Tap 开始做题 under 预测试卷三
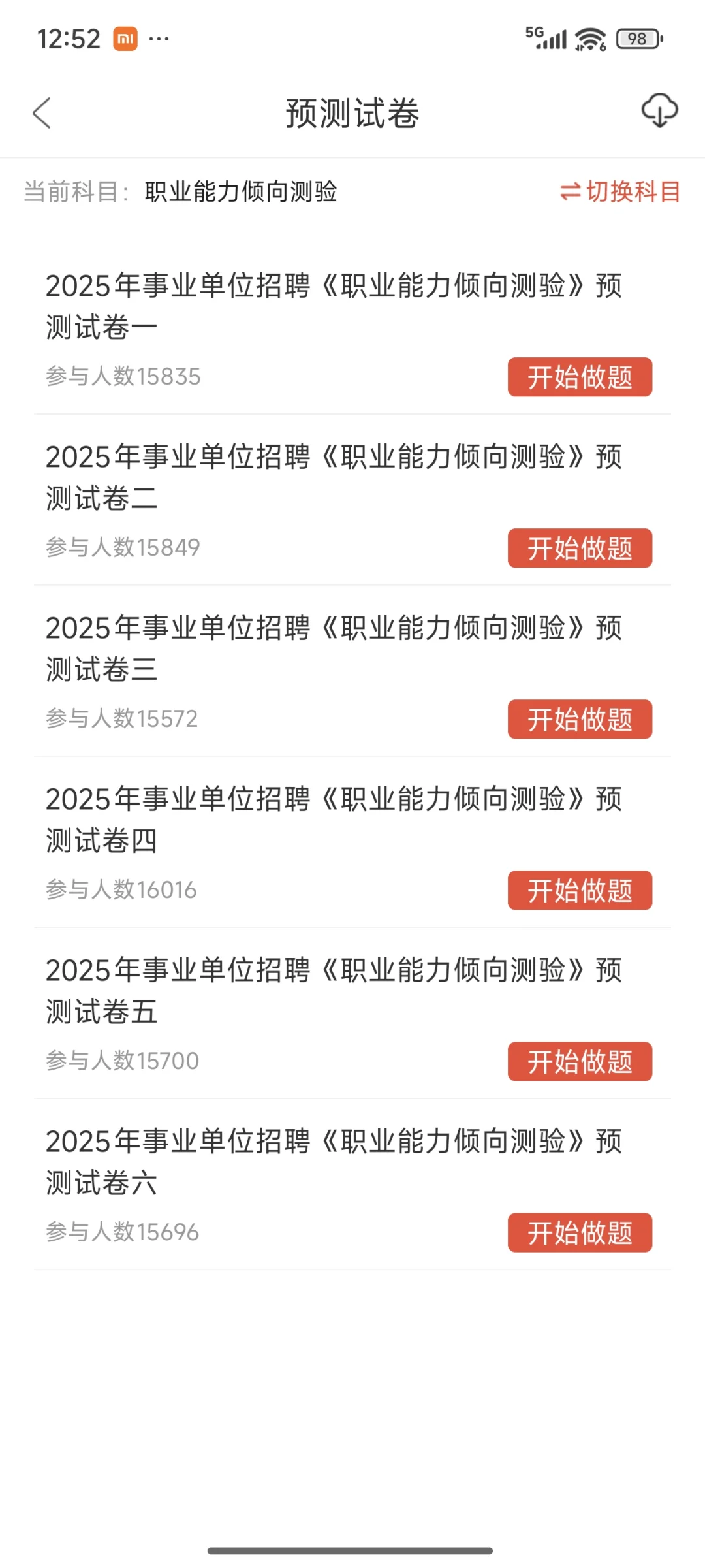 580,719
